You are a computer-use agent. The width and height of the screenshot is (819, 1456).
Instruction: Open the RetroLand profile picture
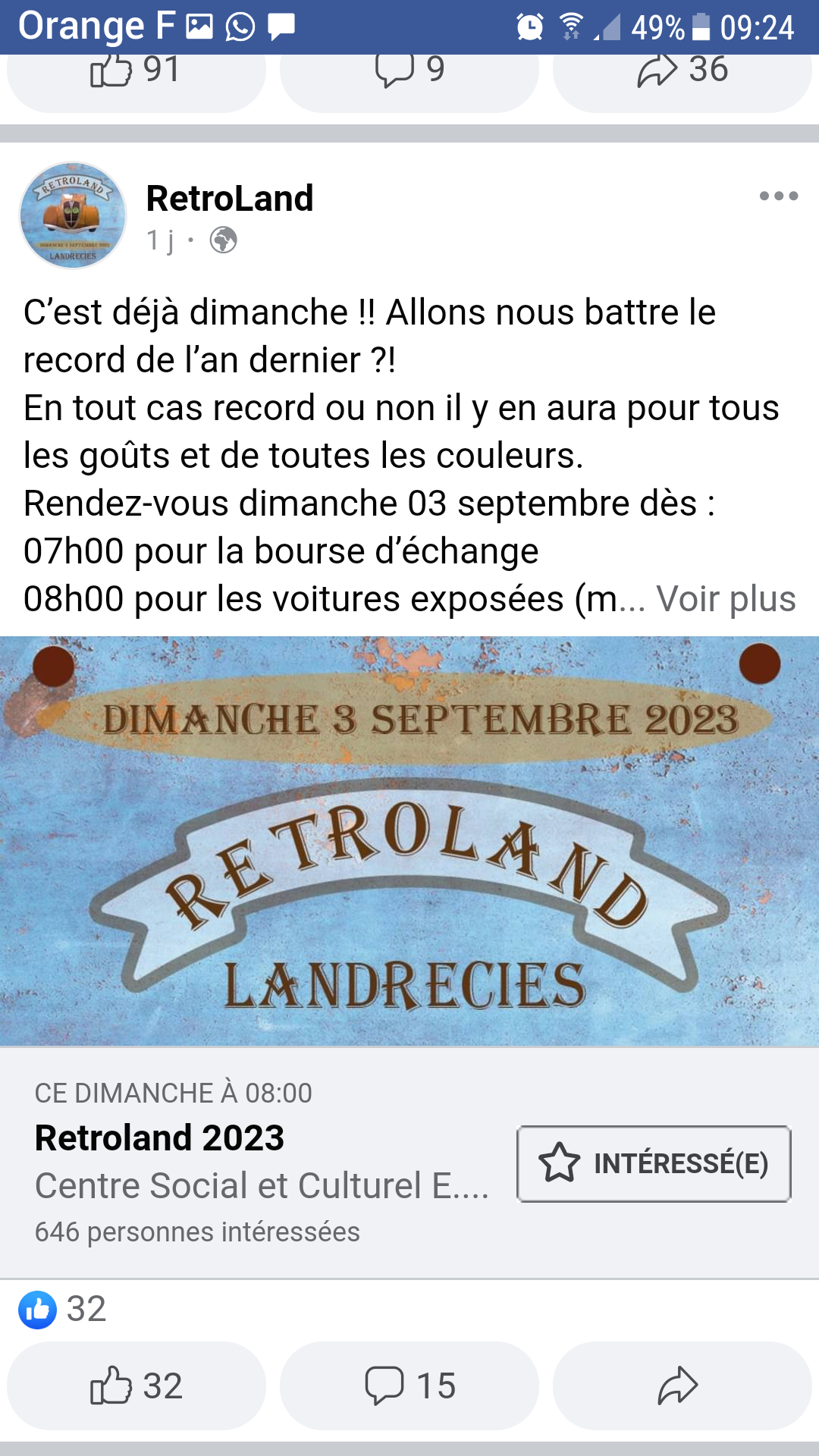click(x=73, y=215)
